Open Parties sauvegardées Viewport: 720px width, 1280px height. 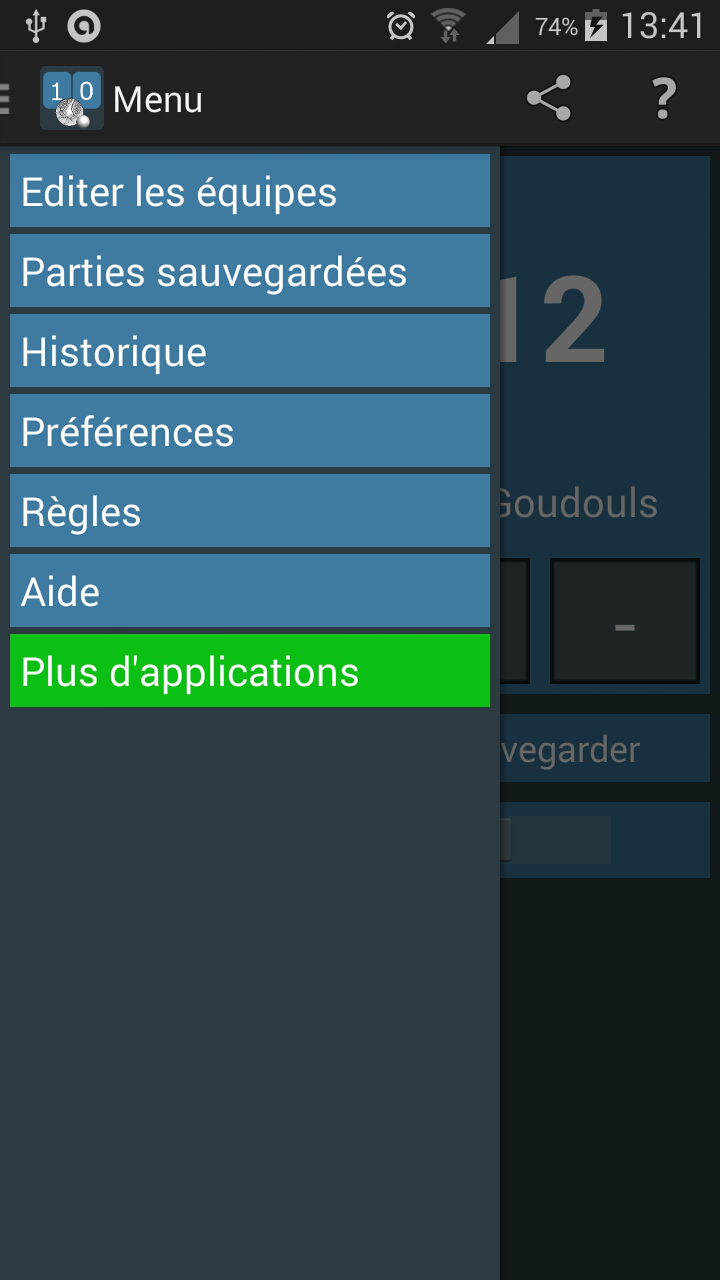coord(250,271)
